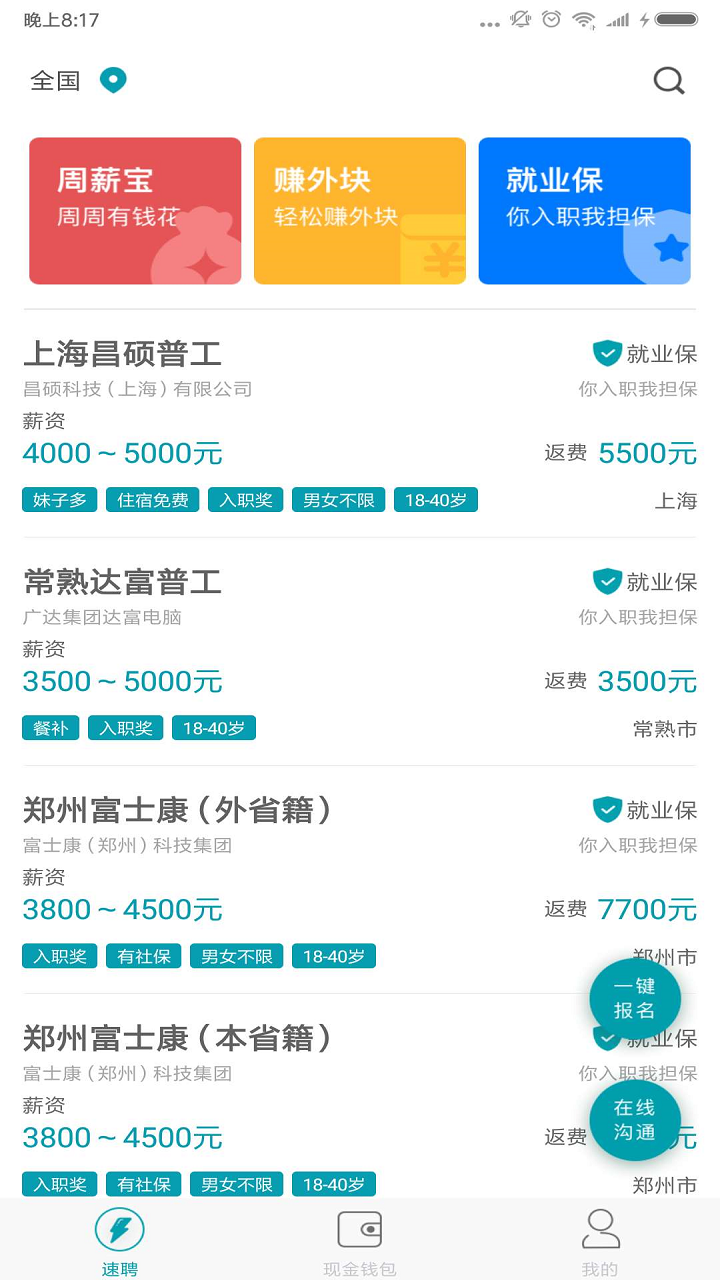
Task: Select the 餐补 tag under 常熟达富普工
Action: pos(50,728)
